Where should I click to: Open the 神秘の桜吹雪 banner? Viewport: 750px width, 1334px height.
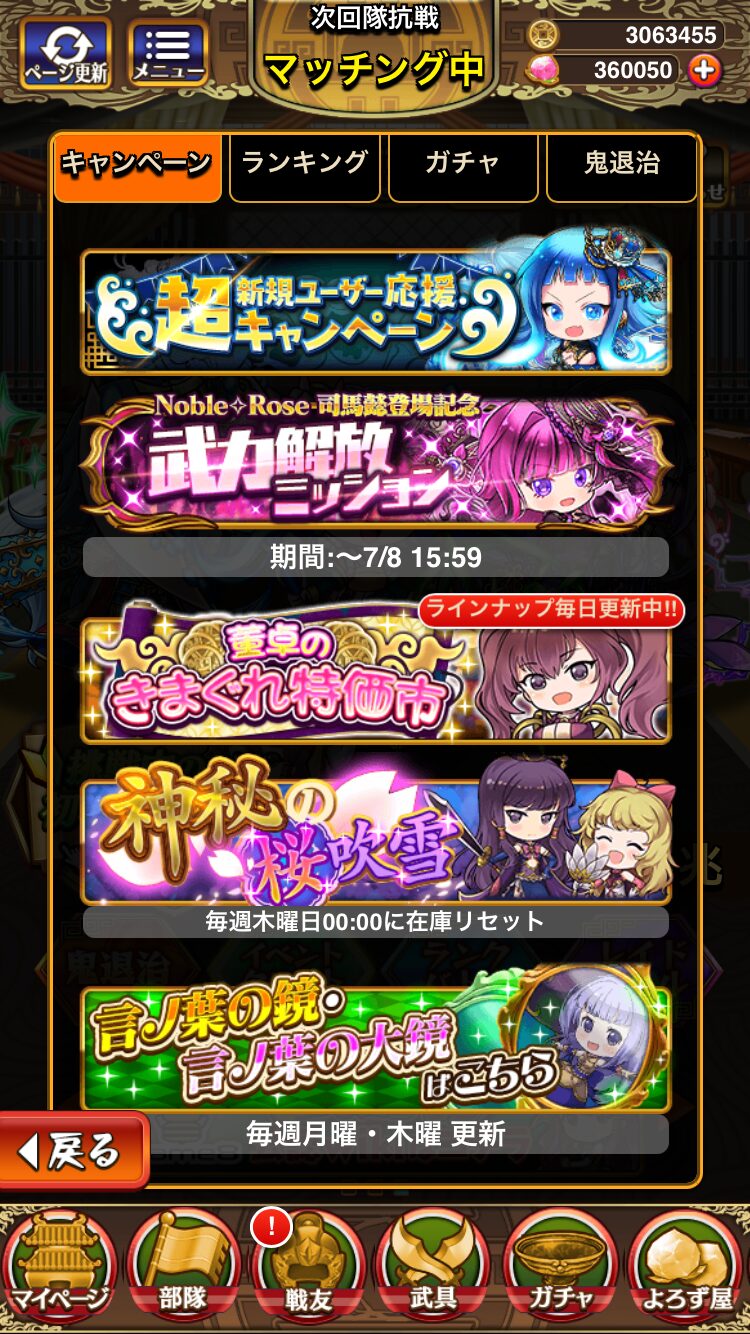375,841
